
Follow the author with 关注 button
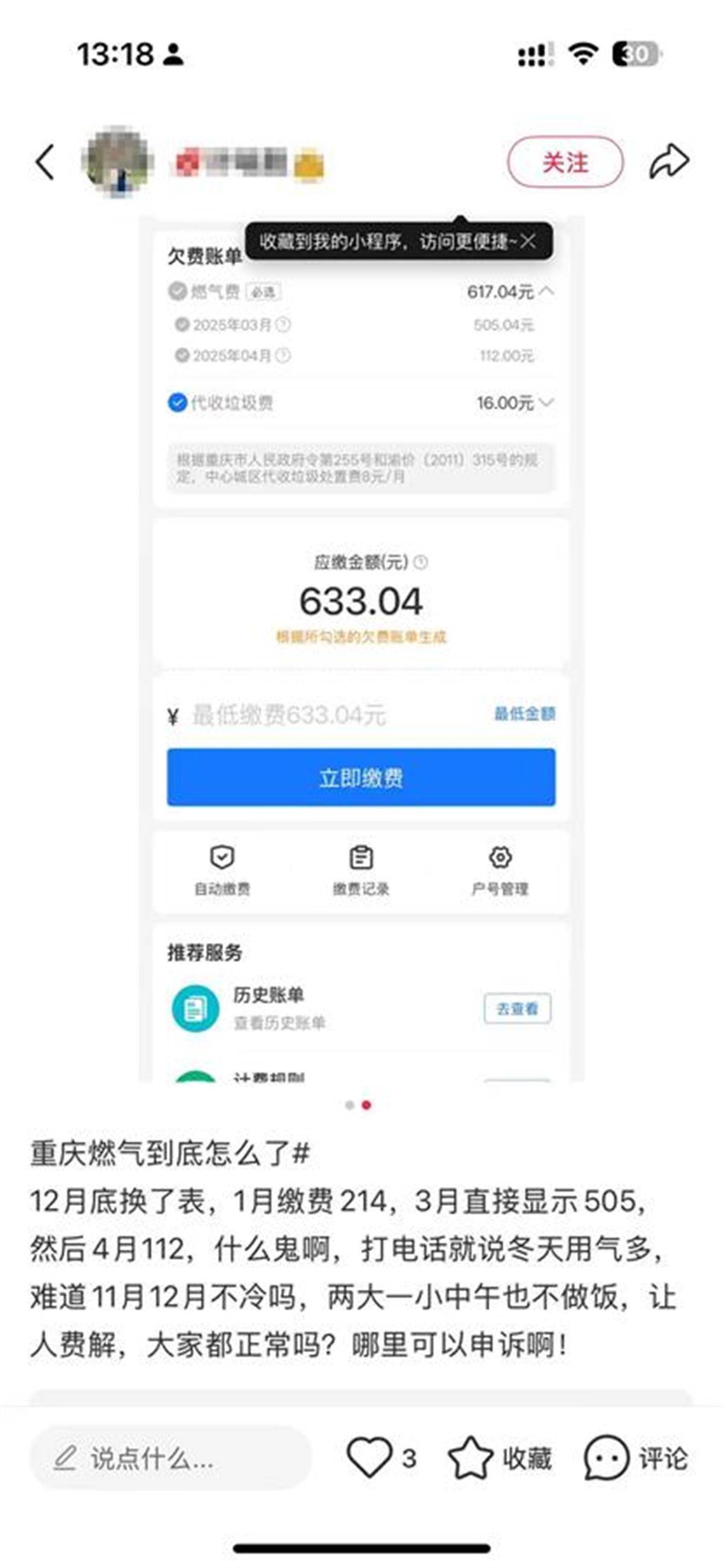click(565, 163)
